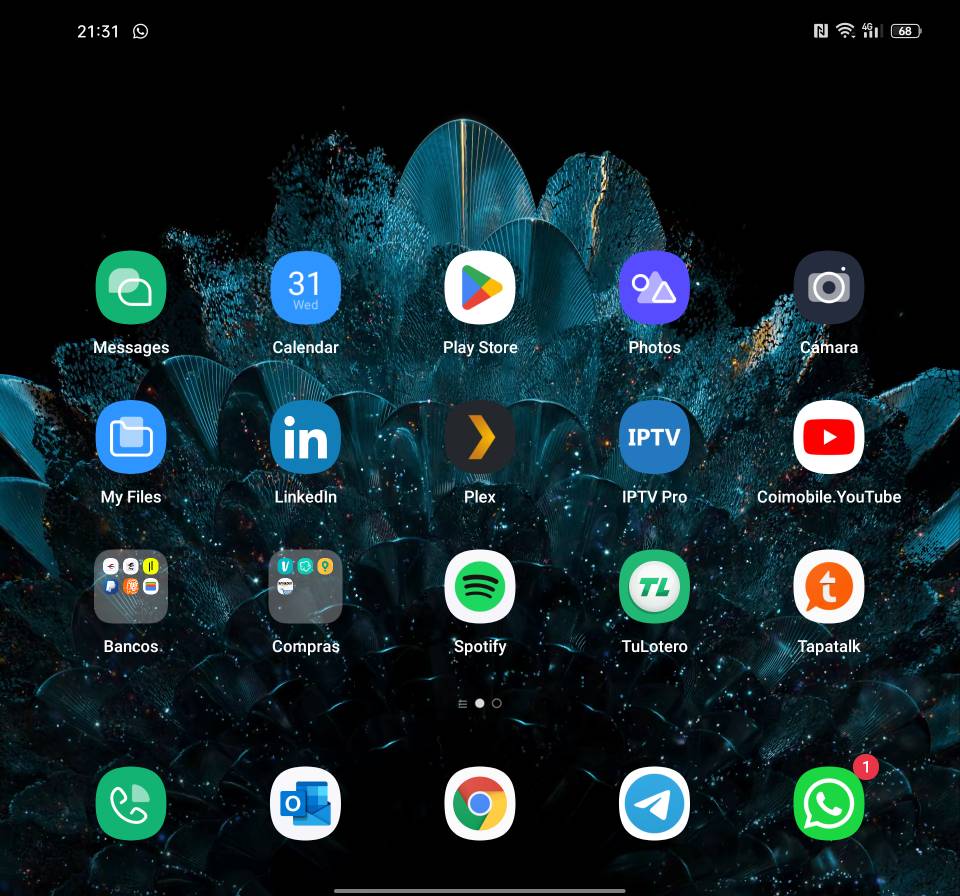
Task: Open the Messages app
Action: 130,288
